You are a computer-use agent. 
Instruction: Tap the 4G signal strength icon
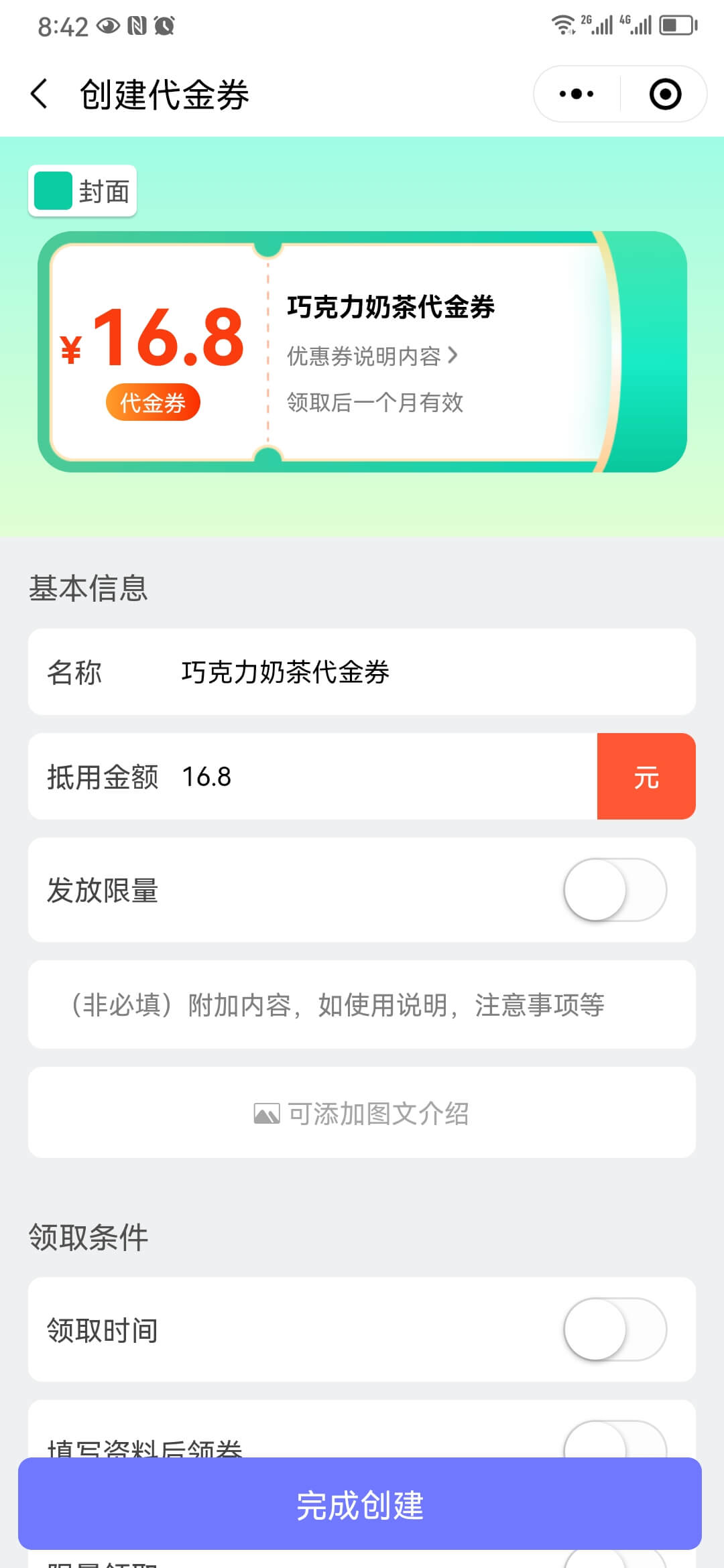point(638,25)
